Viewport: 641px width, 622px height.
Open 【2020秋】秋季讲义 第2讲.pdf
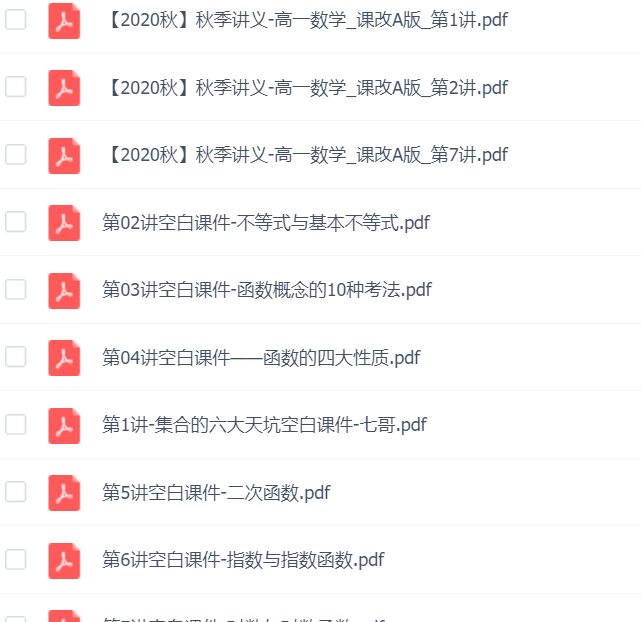click(x=305, y=87)
